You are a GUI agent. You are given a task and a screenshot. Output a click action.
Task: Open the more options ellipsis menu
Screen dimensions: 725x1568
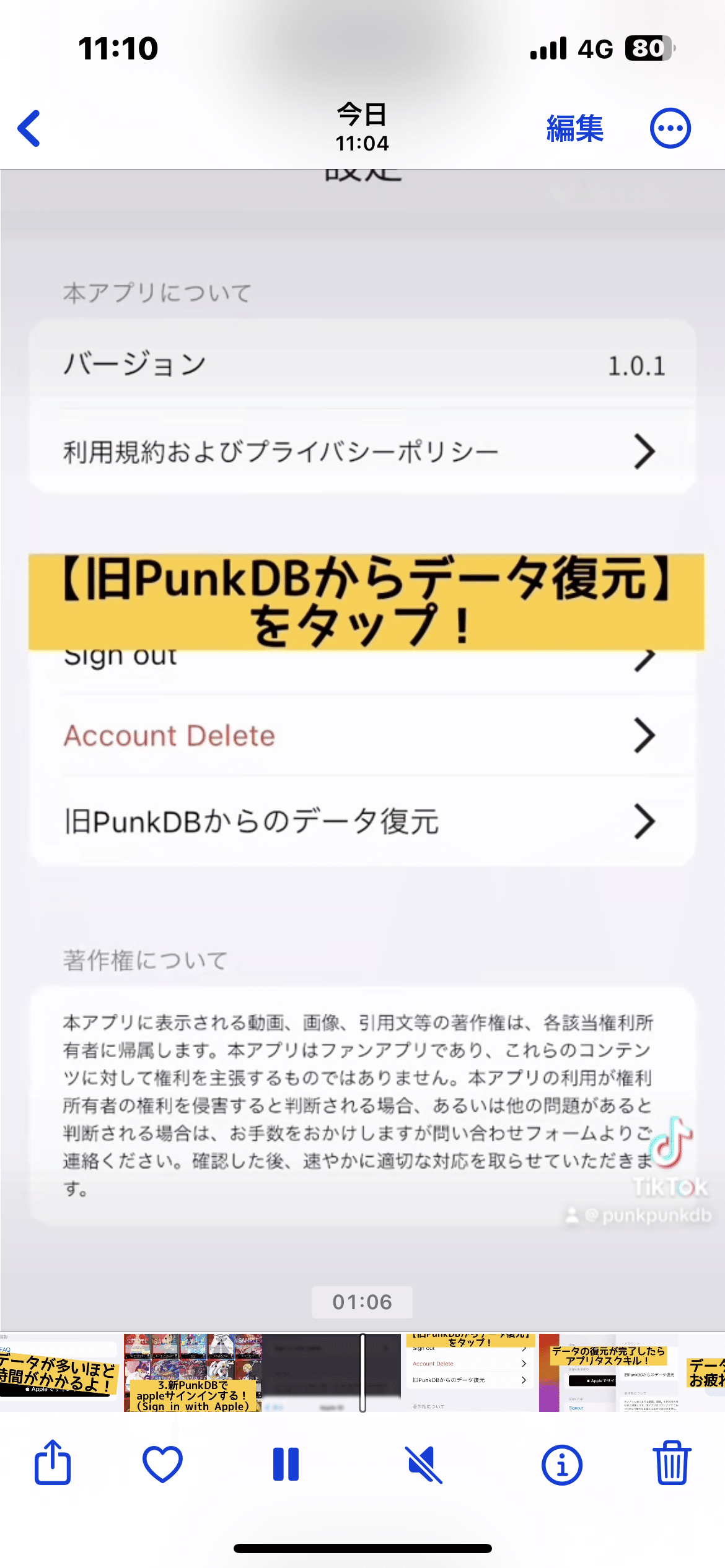pos(670,128)
